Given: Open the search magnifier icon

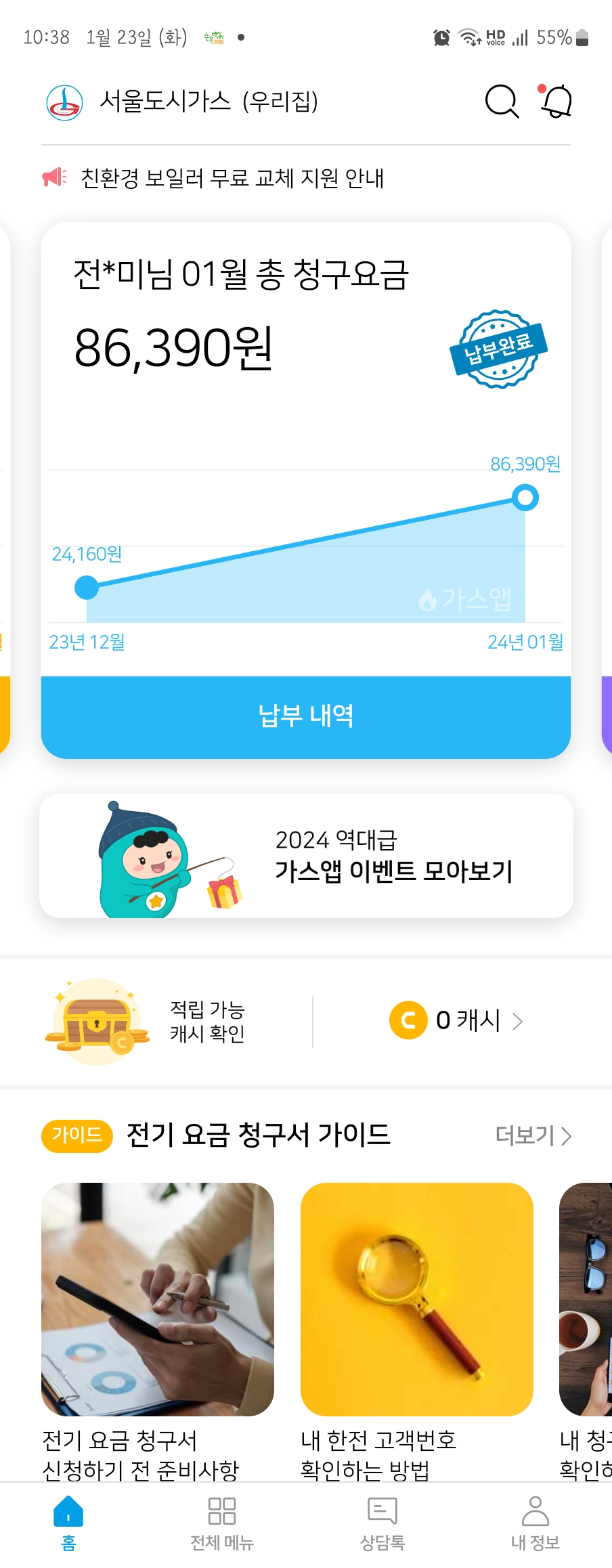Looking at the screenshot, I should coord(502,102).
